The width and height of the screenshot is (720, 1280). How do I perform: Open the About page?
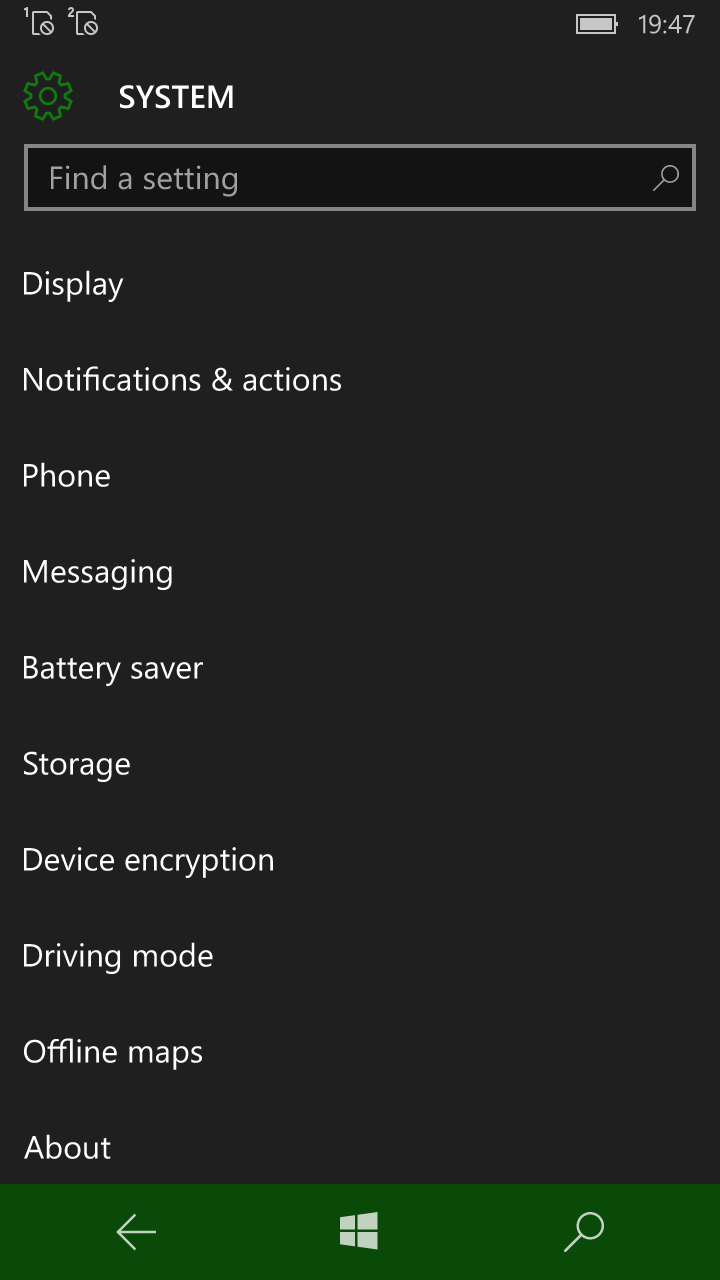click(x=360, y=1146)
